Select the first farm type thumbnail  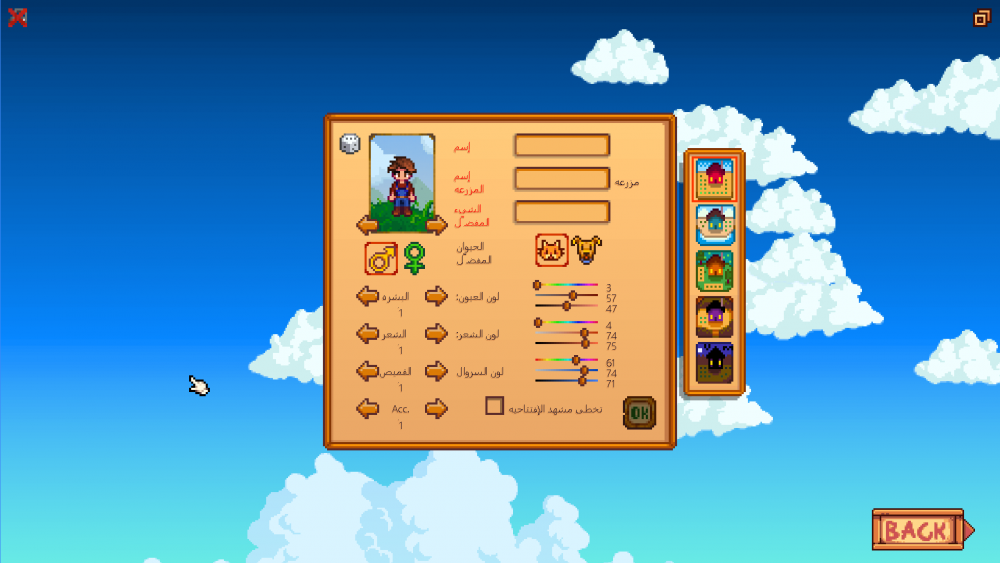tap(714, 179)
